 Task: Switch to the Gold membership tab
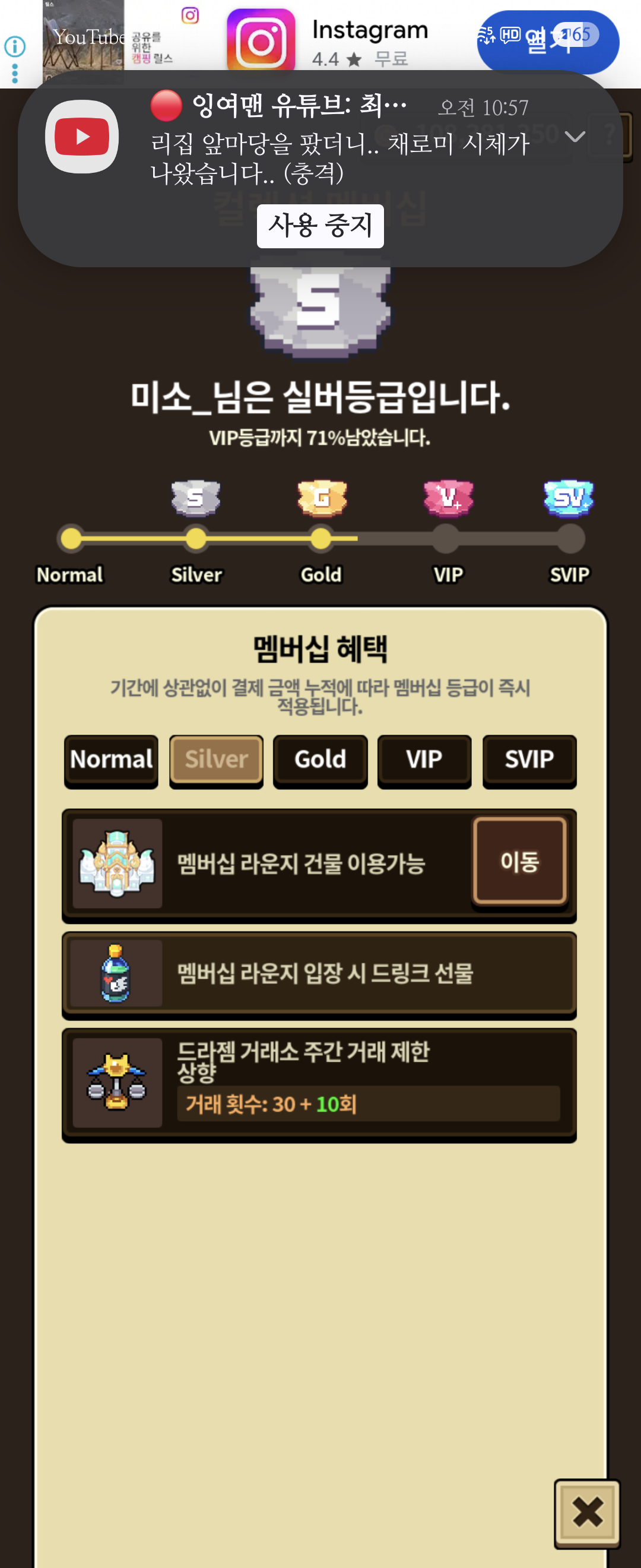pyautogui.click(x=320, y=760)
